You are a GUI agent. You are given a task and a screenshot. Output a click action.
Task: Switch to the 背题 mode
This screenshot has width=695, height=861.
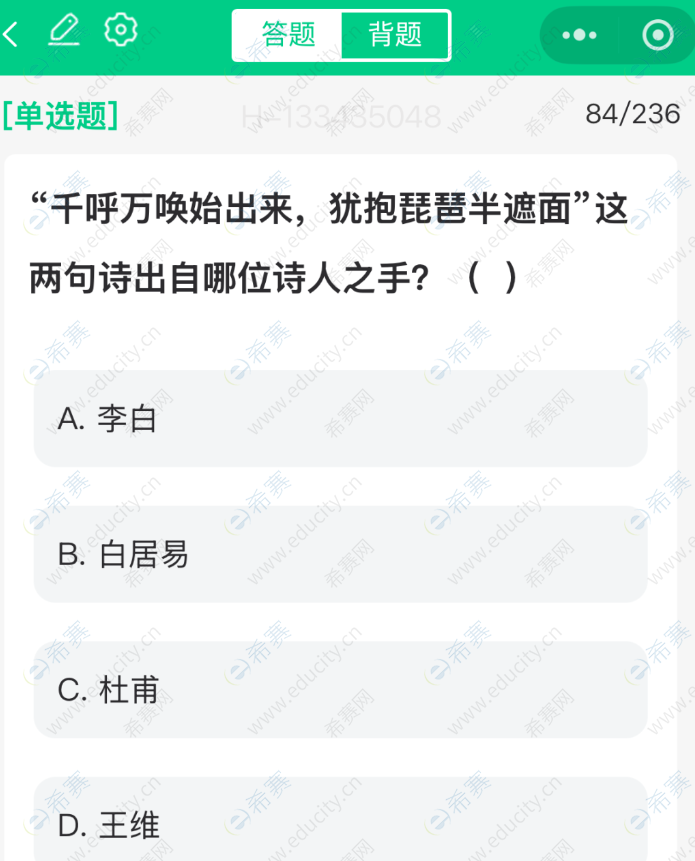click(x=395, y=35)
